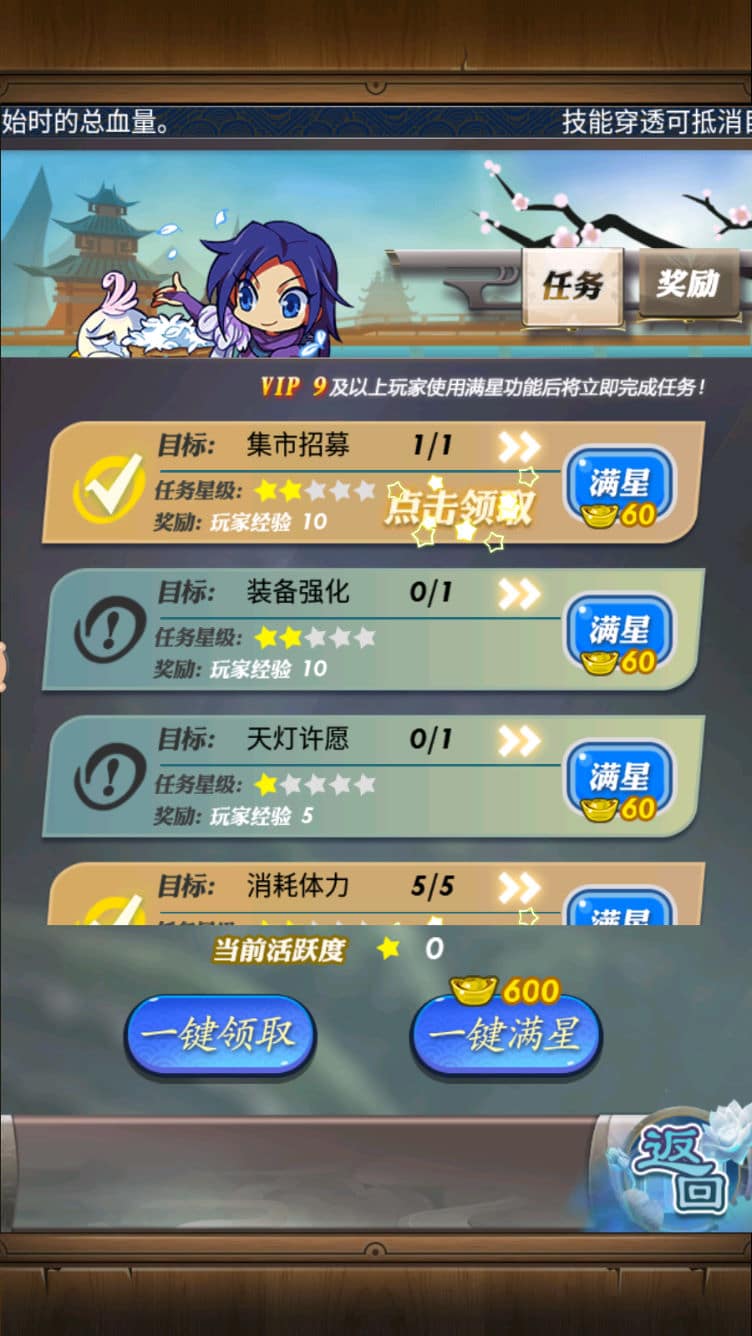
Task: Claim the 集市招募 task reward
Action: click(x=459, y=509)
